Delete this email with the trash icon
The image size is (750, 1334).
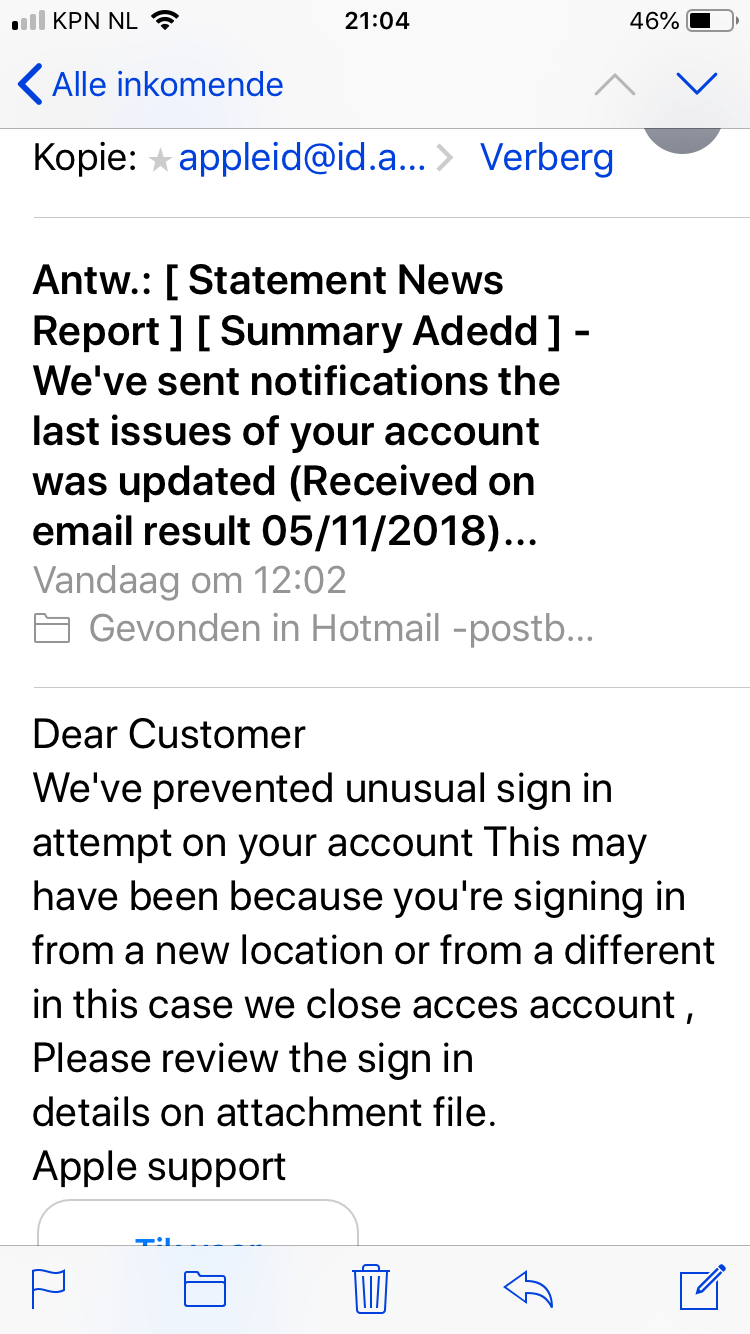[370, 1288]
